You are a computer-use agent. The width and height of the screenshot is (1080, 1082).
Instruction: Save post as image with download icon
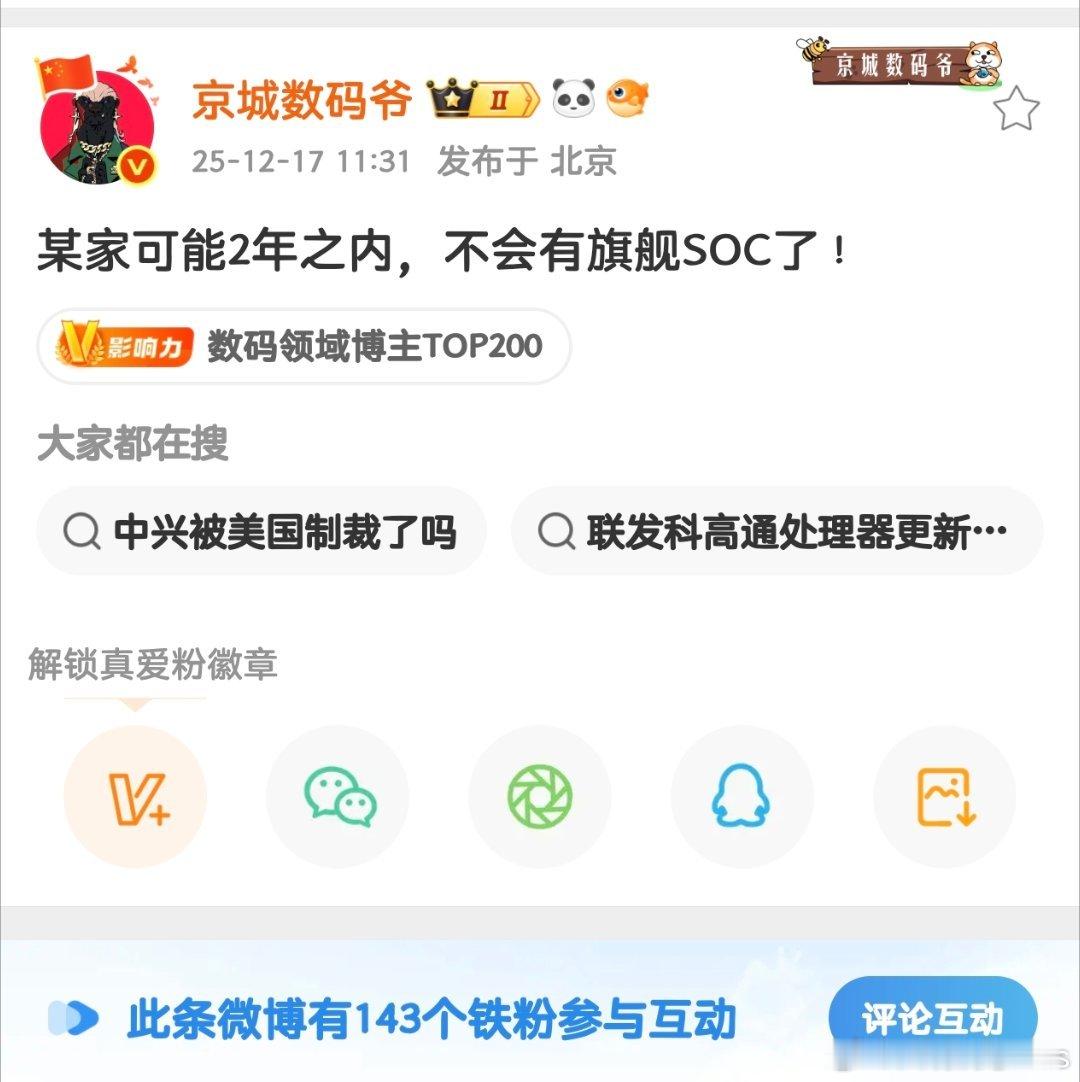point(944,795)
